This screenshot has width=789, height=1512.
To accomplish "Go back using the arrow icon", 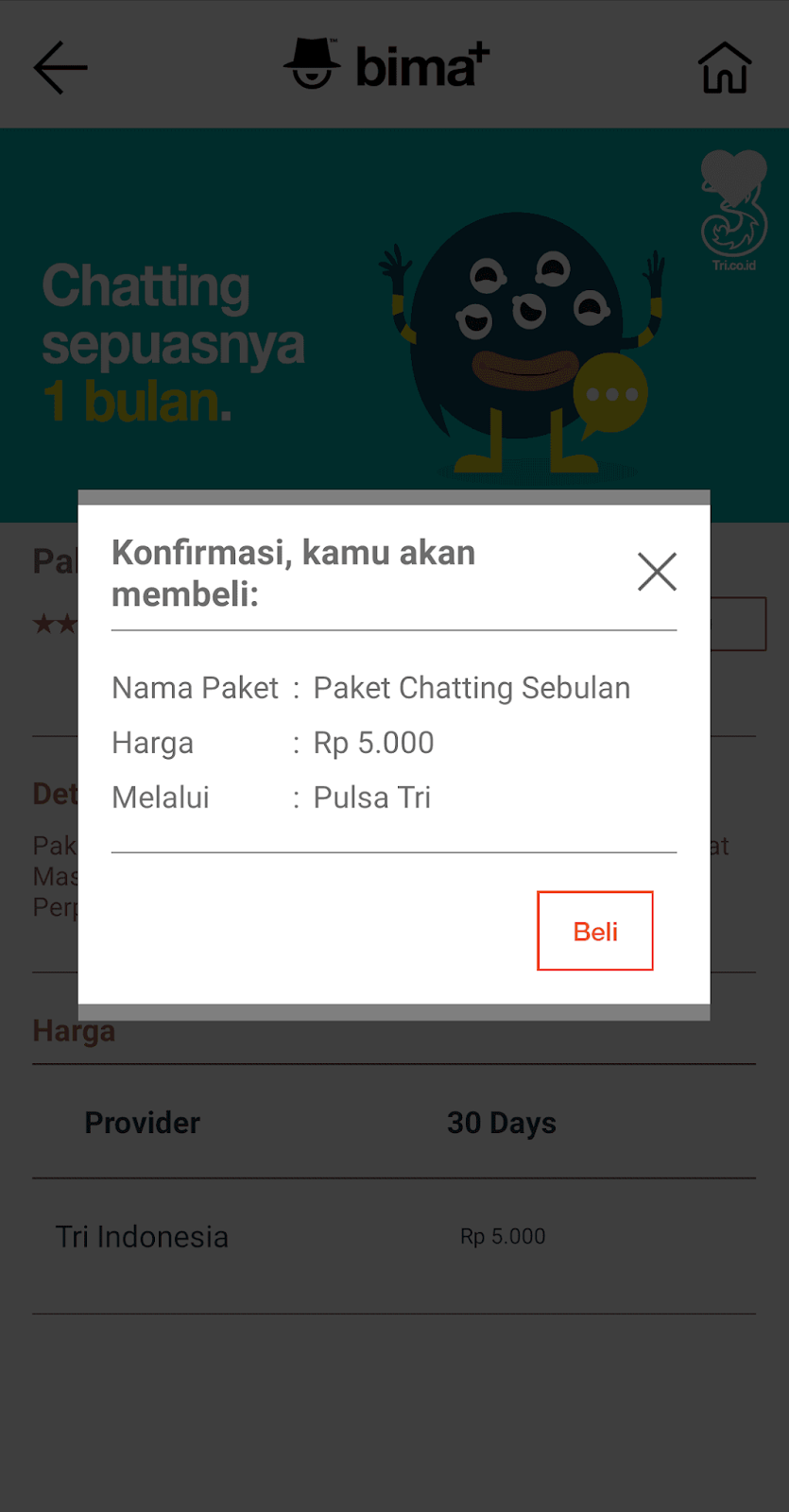I will tap(60, 67).
